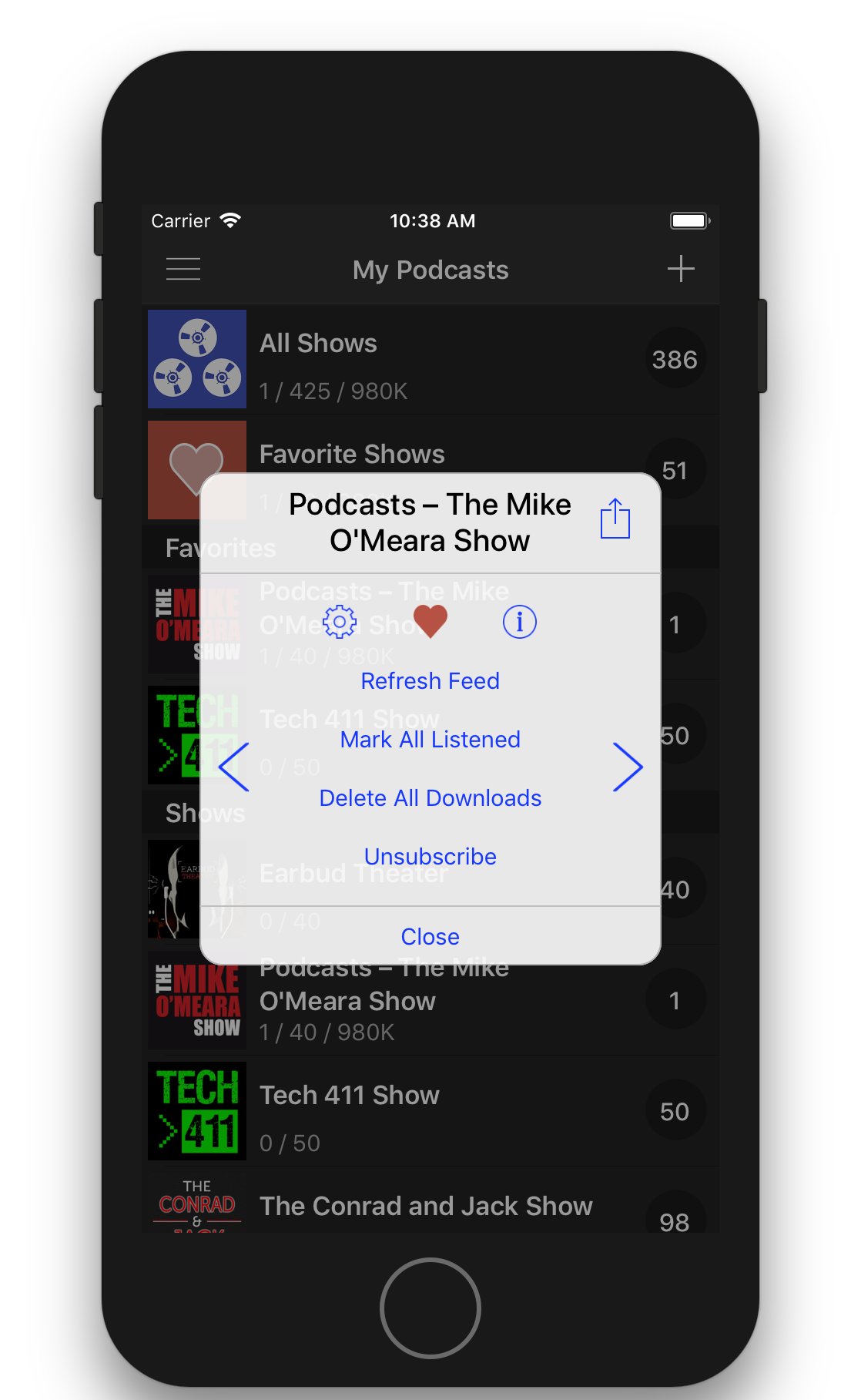
Task: Go to the next podcast arrow
Action: 628,767
